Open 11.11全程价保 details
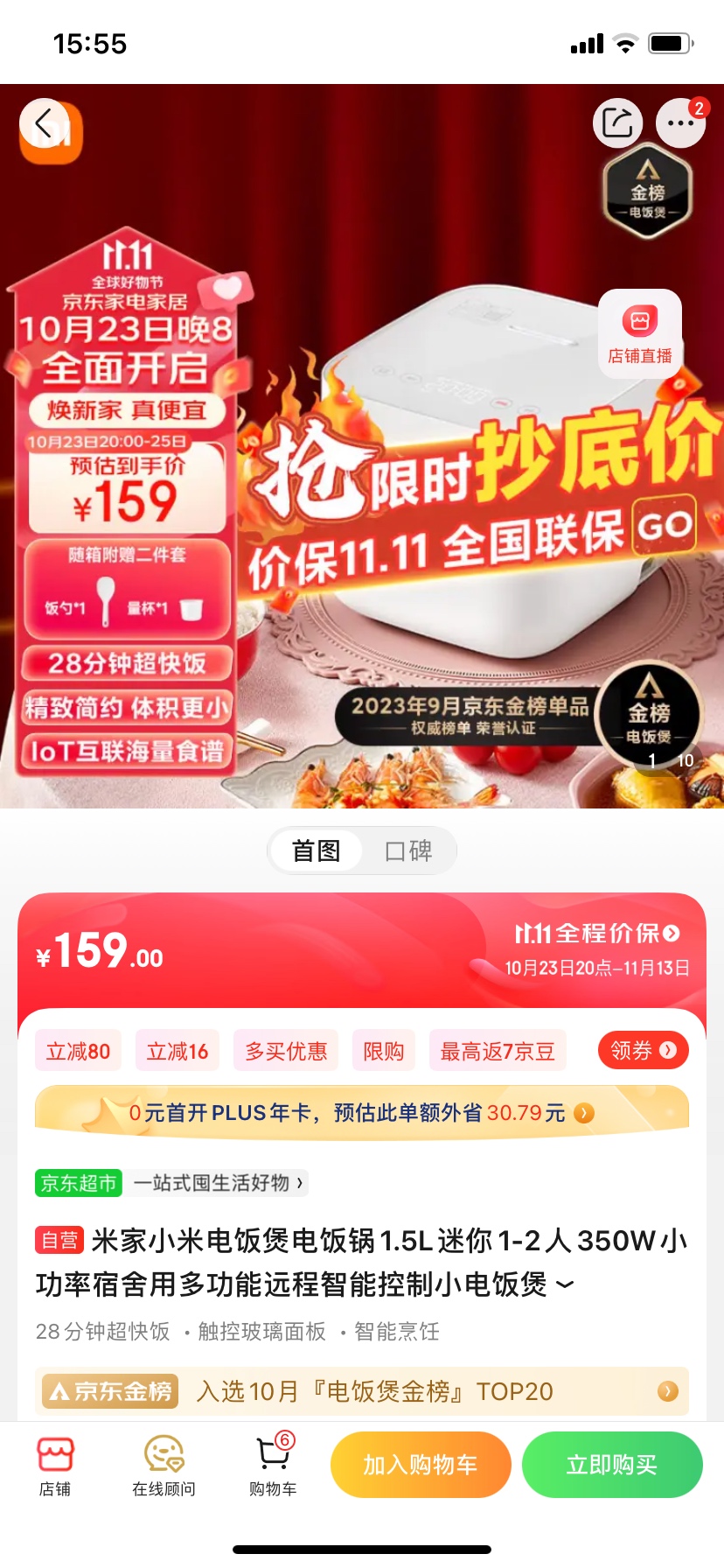 pyautogui.click(x=598, y=934)
